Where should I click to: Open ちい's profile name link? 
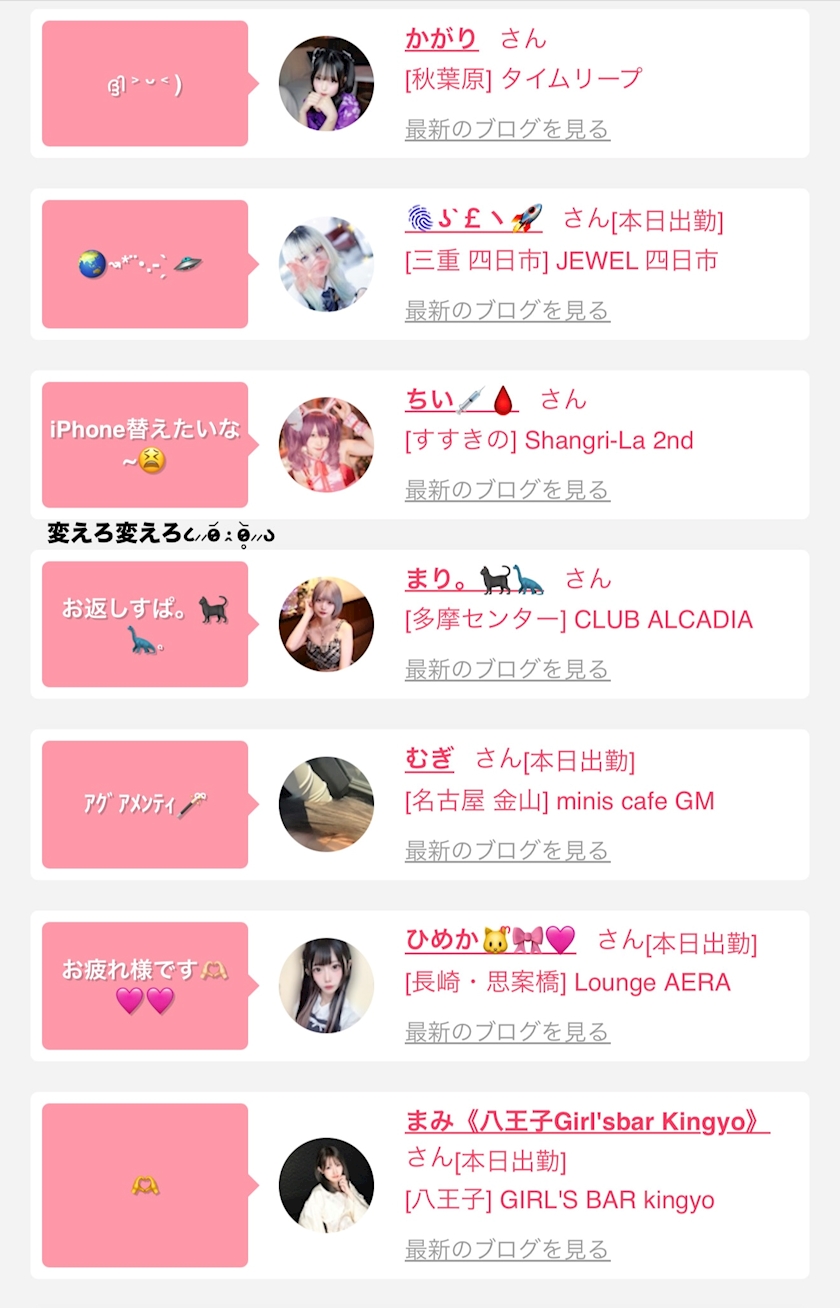click(x=461, y=400)
